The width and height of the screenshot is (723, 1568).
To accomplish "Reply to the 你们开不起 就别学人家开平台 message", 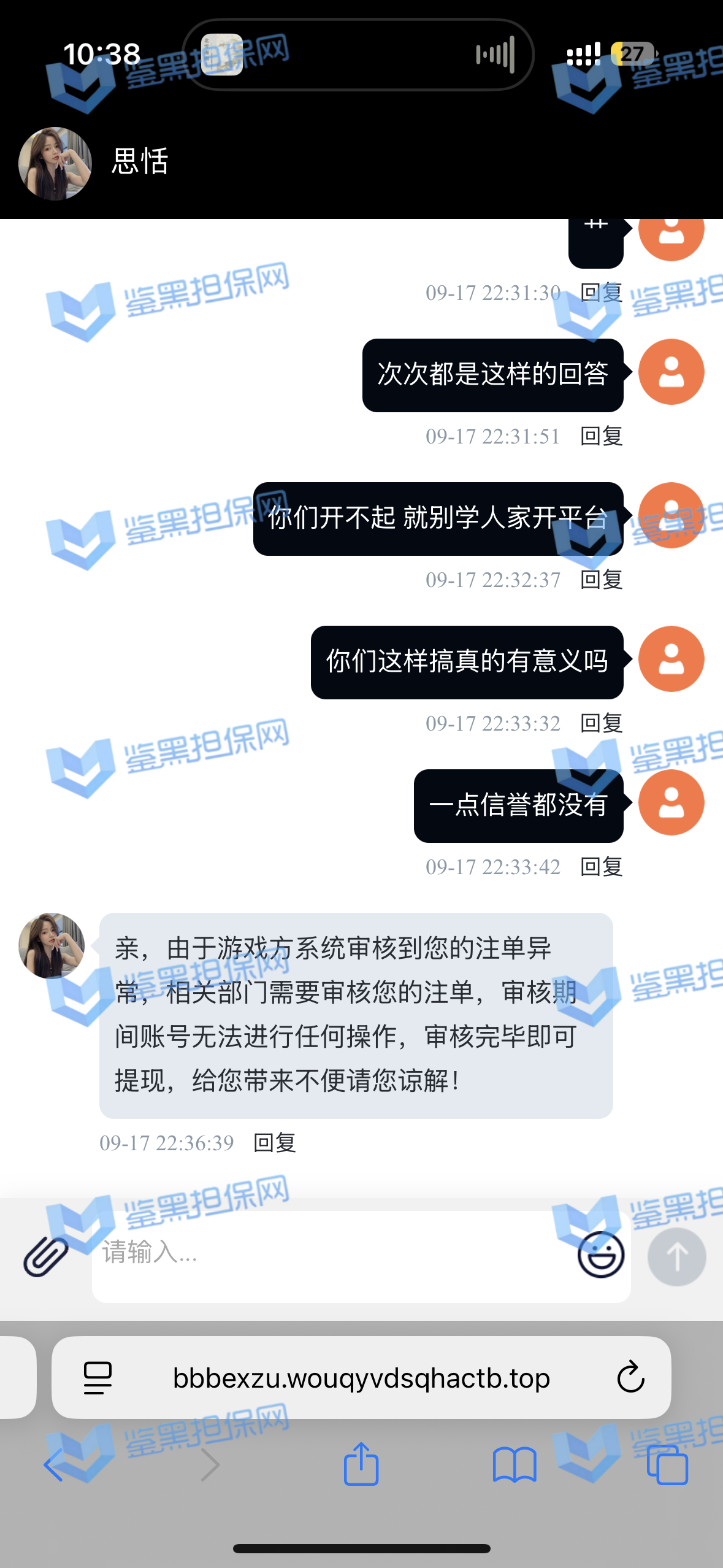I will click(x=602, y=580).
